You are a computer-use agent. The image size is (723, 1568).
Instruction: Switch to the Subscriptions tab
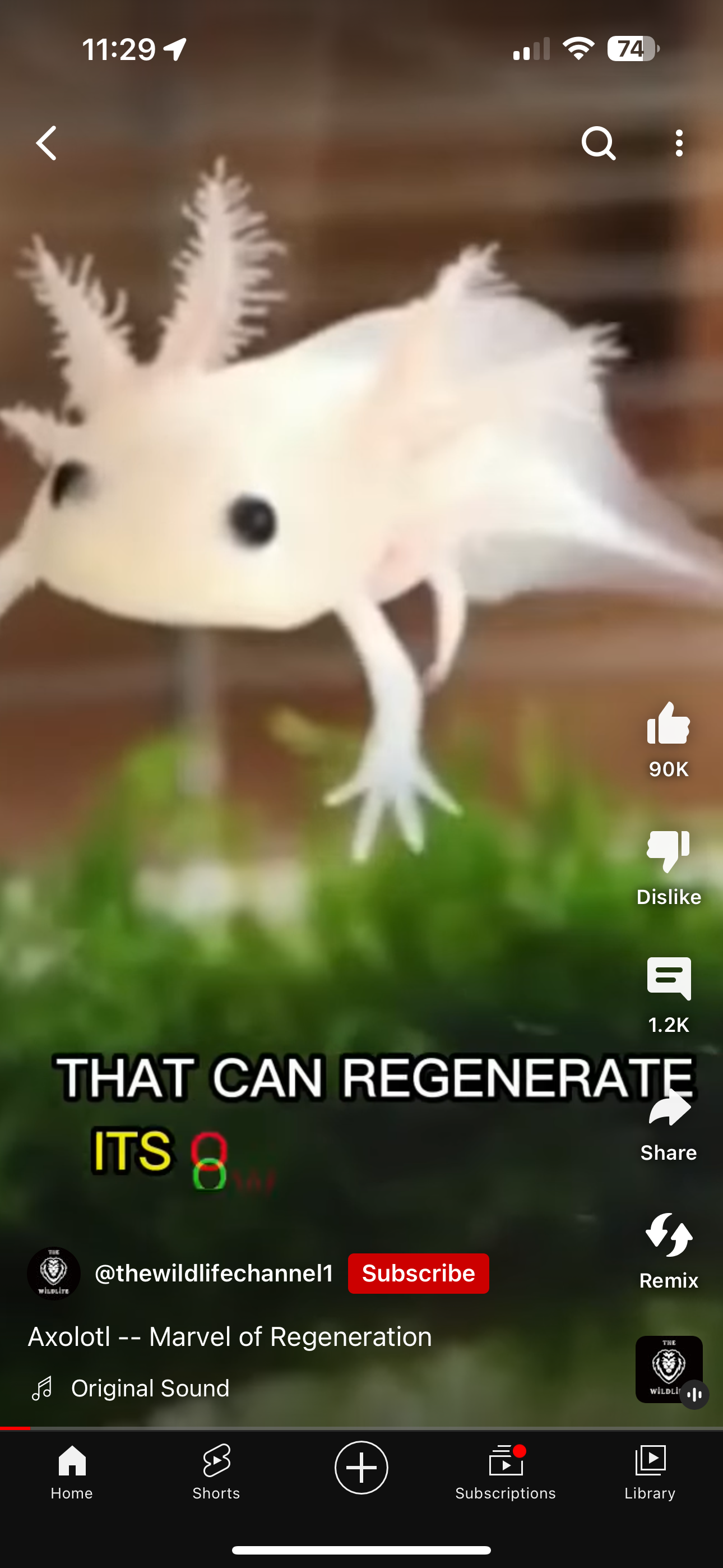tap(505, 1472)
